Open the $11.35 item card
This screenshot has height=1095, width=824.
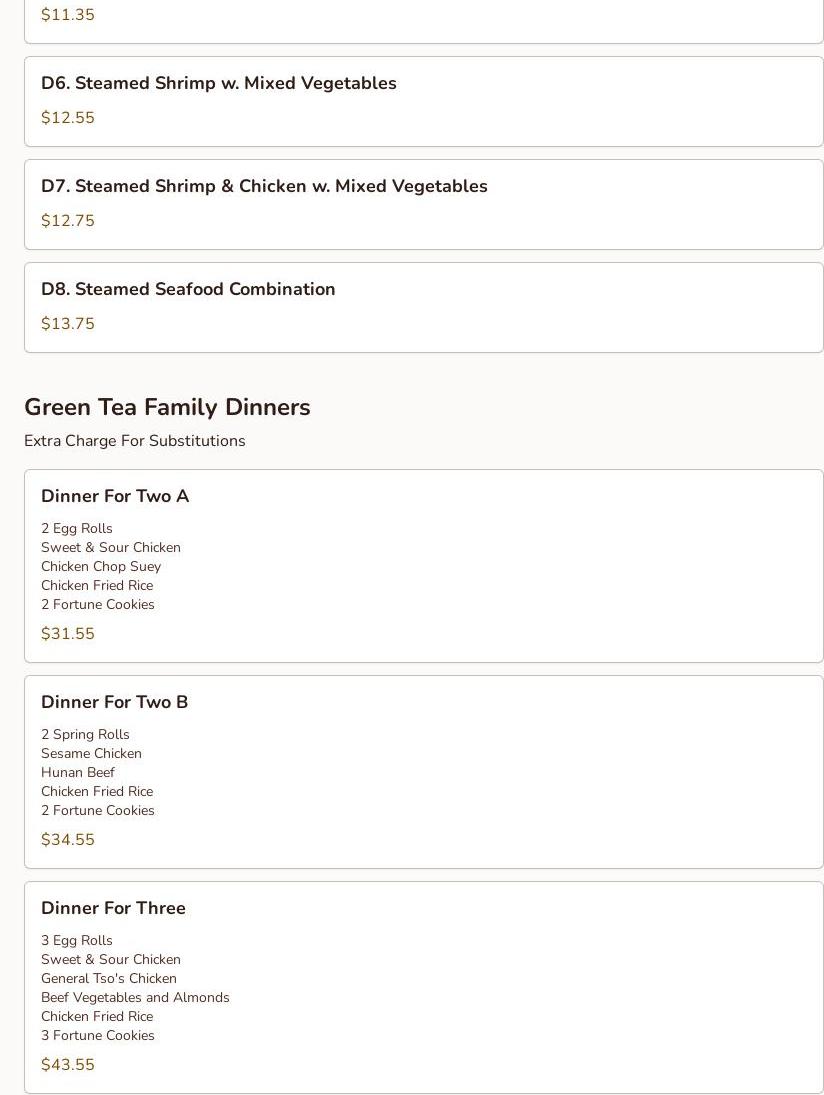pos(423,18)
